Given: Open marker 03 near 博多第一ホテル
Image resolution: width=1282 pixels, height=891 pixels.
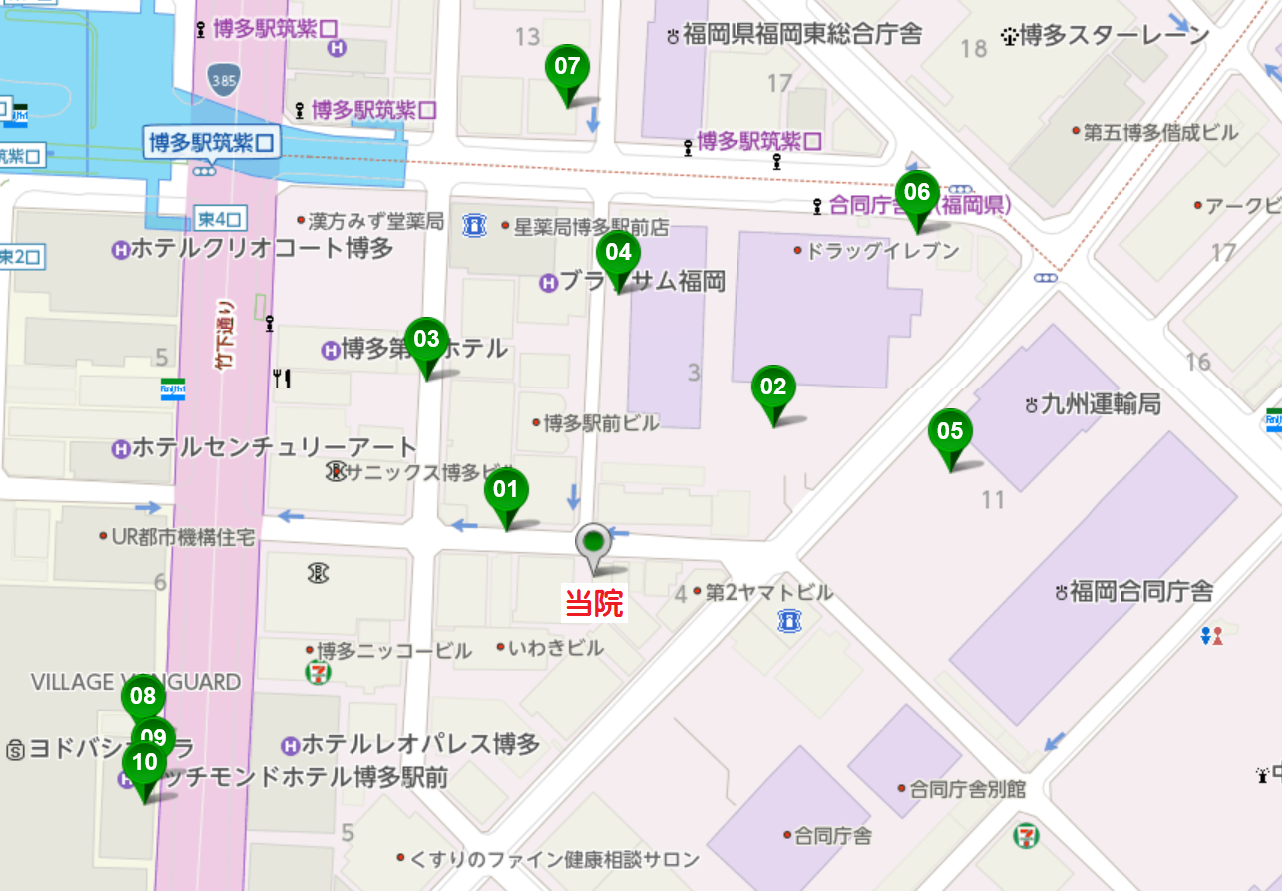Looking at the screenshot, I should pos(427,340).
